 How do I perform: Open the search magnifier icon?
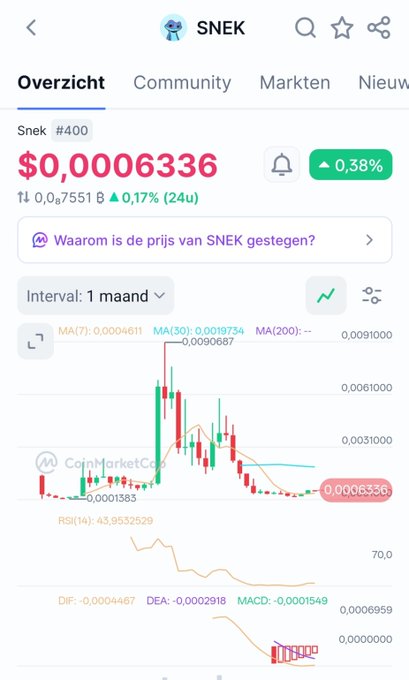click(x=305, y=28)
